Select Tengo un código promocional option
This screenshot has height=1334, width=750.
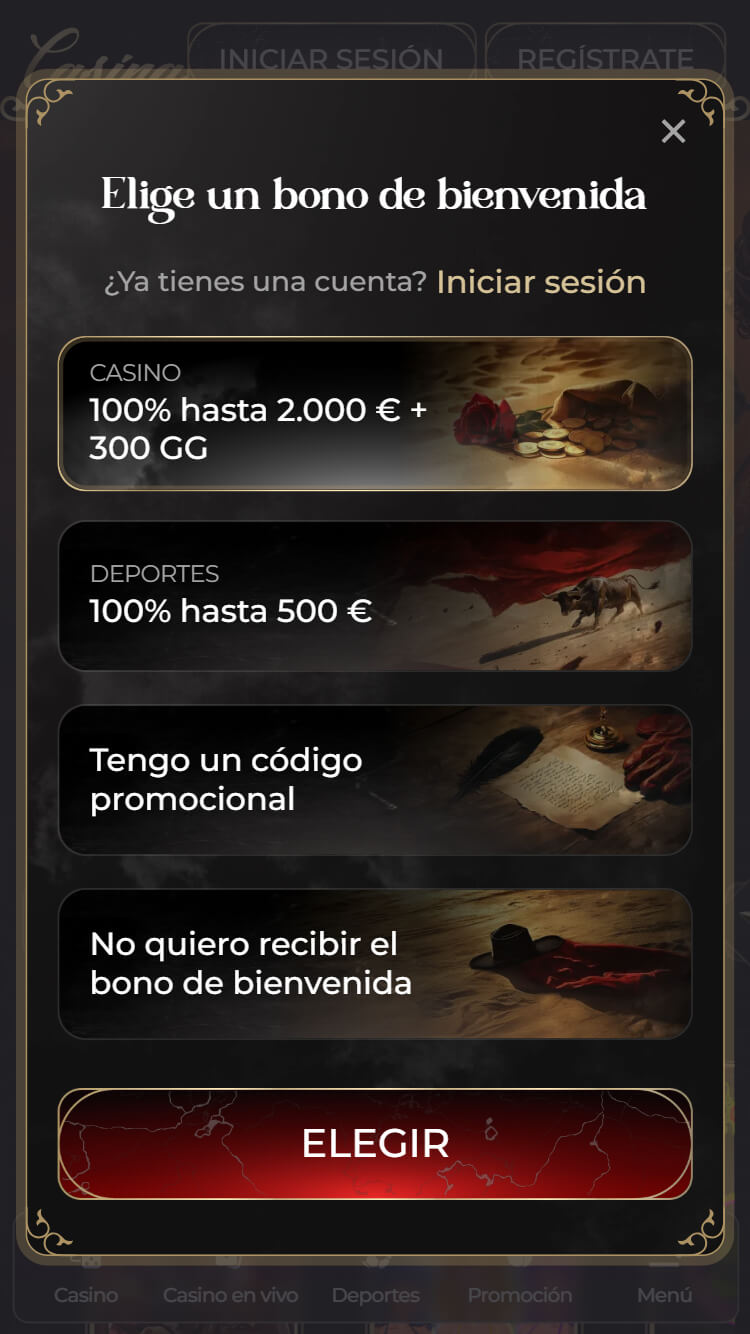[375, 780]
